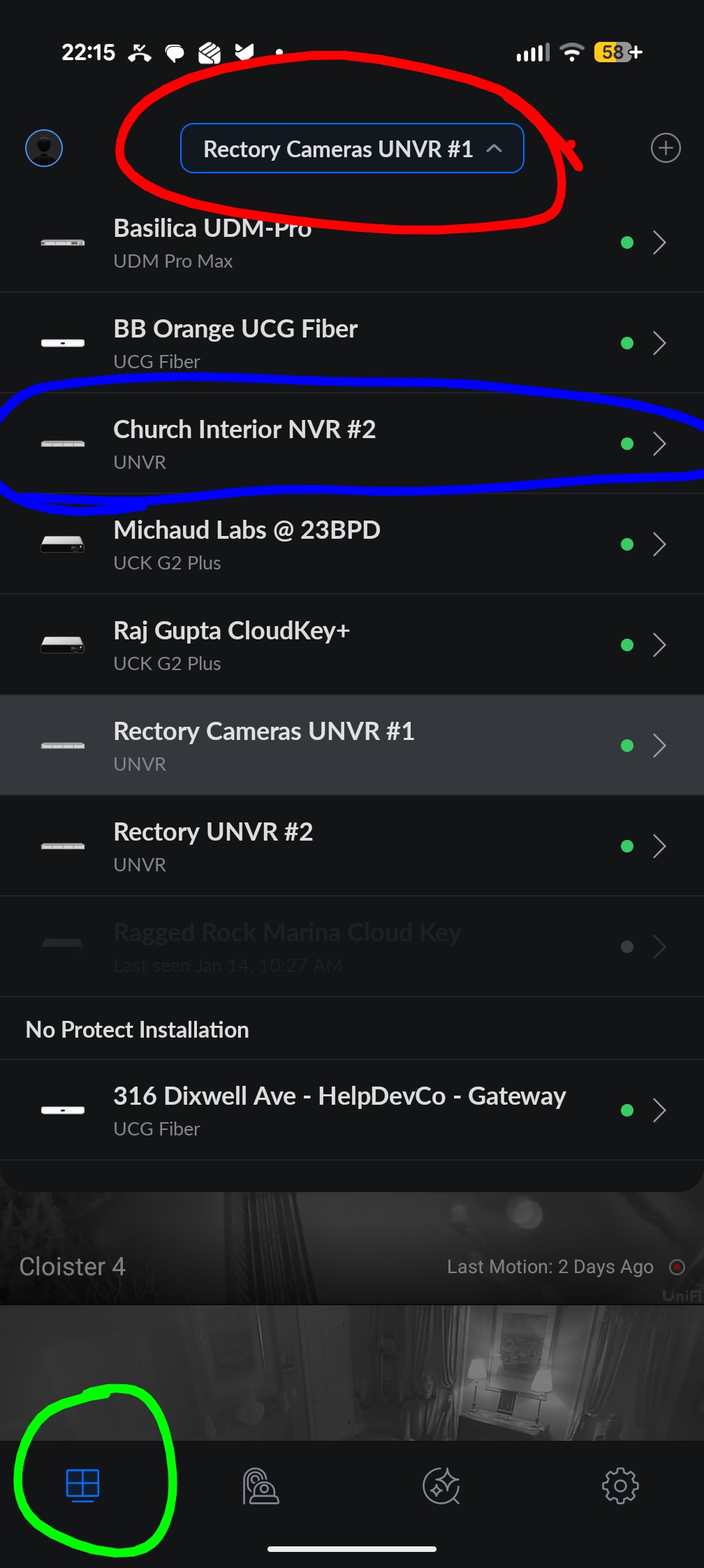Select Rectory Cameras UNVR #1 row
The width and height of the screenshot is (704, 1568).
[349, 746]
